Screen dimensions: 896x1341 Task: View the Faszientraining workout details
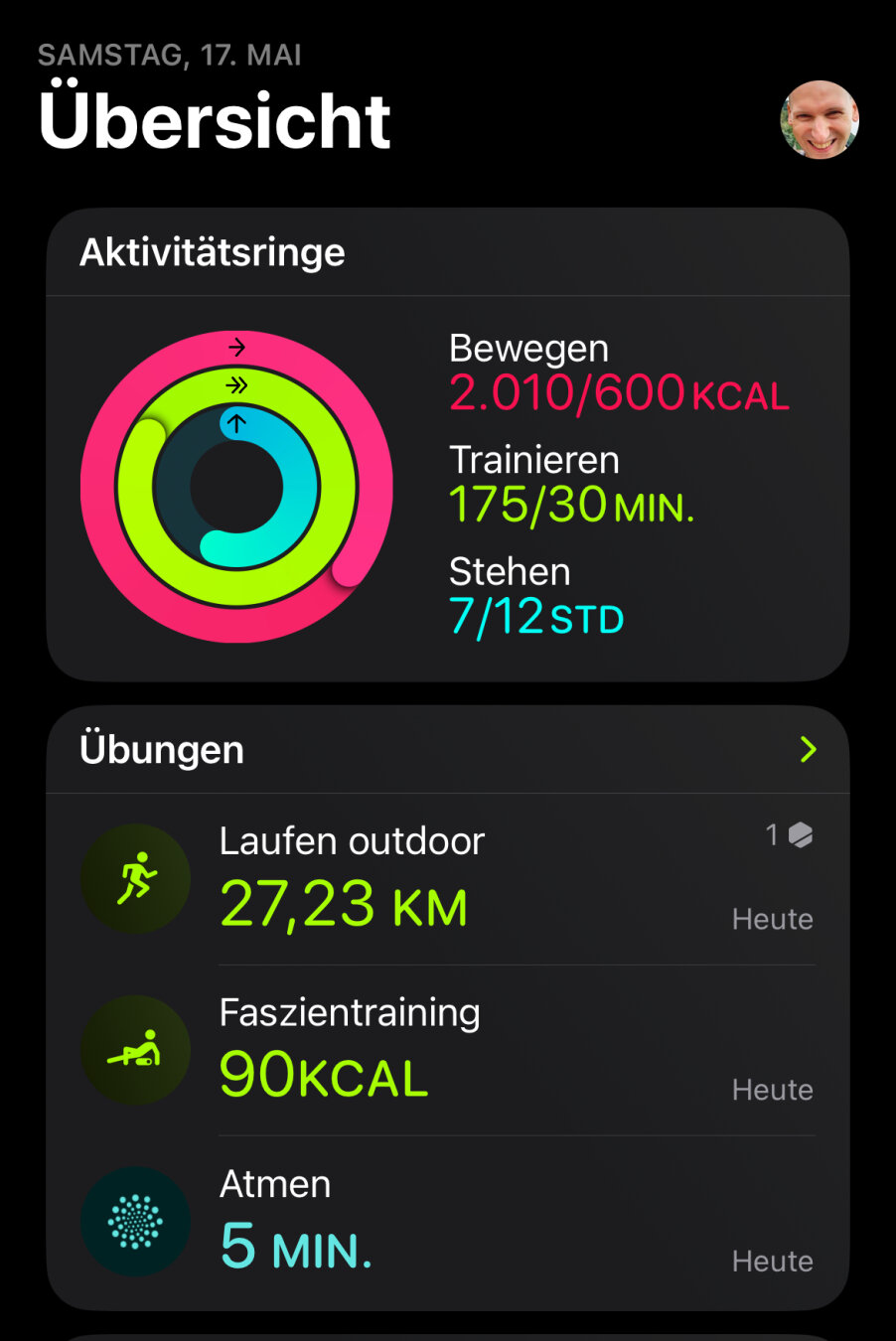coord(447,1051)
